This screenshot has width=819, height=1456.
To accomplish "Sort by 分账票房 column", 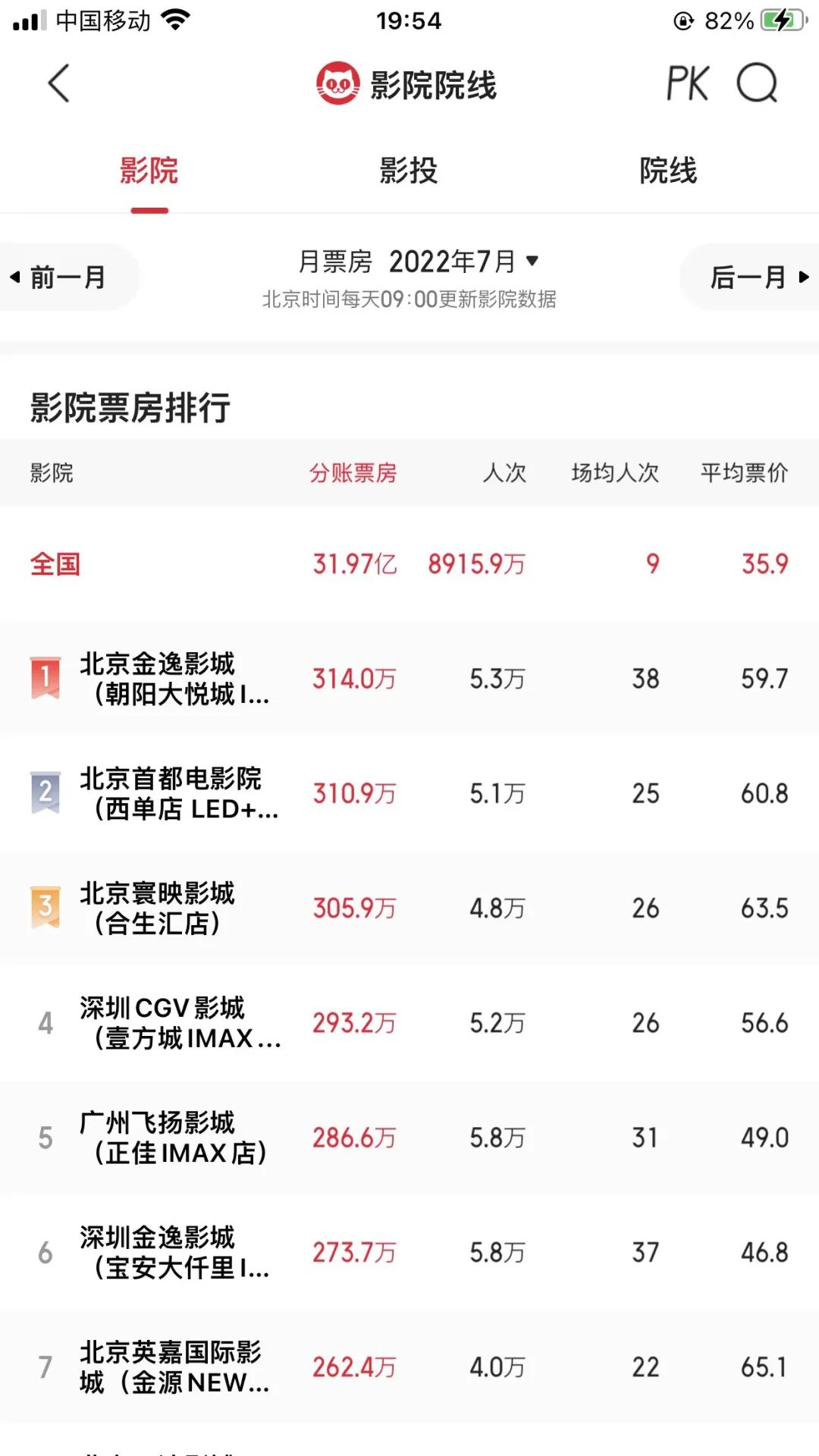I will pyautogui.click(x=353, y=473).
